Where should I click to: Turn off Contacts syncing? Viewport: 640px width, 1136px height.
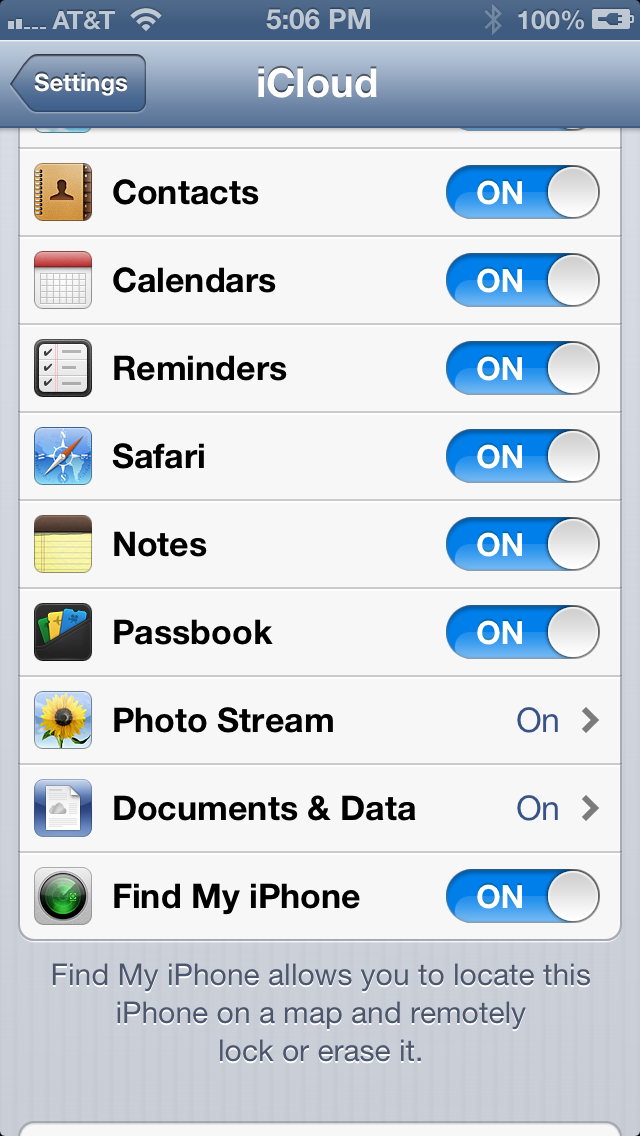click(x=523, y=193)
